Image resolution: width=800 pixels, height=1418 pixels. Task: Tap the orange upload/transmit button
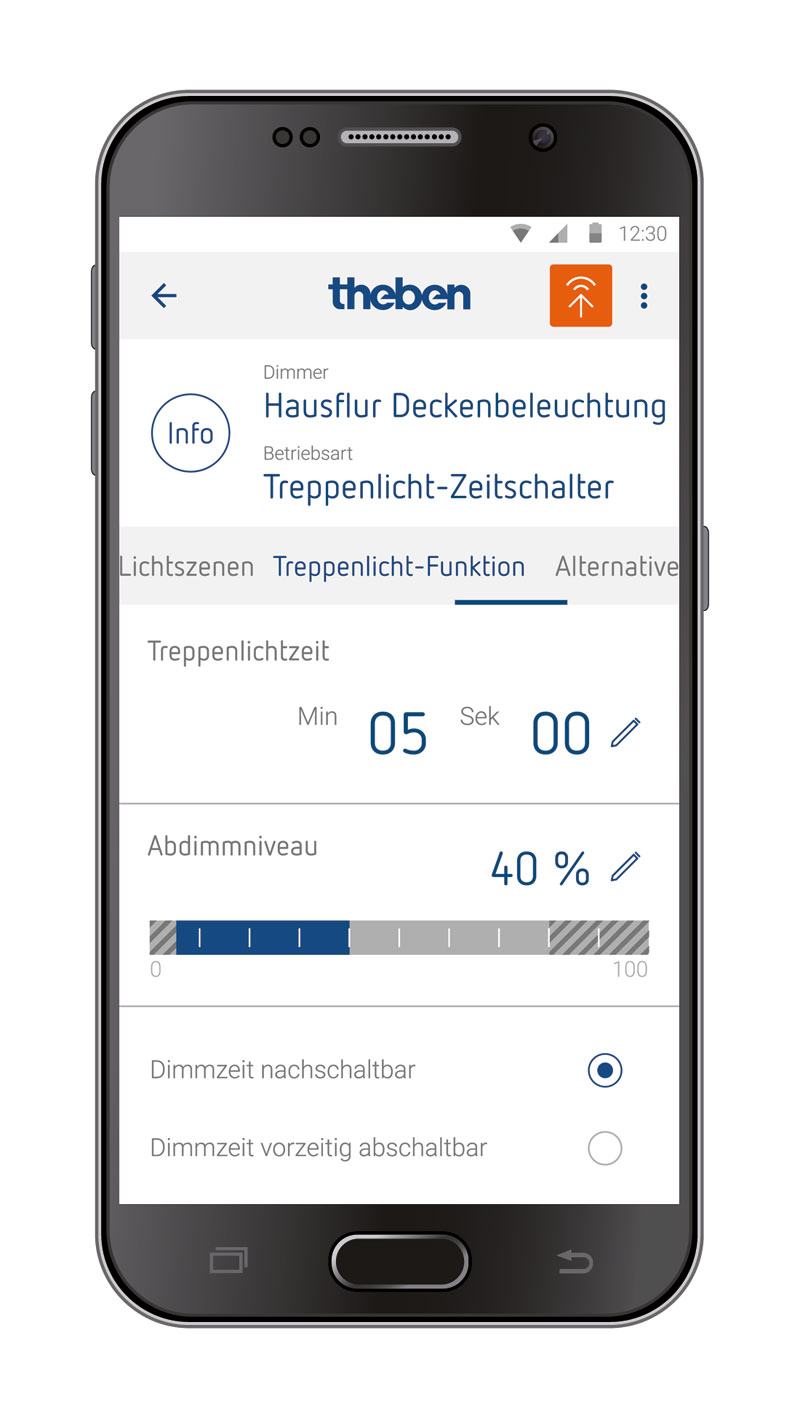tap(580, 295)
